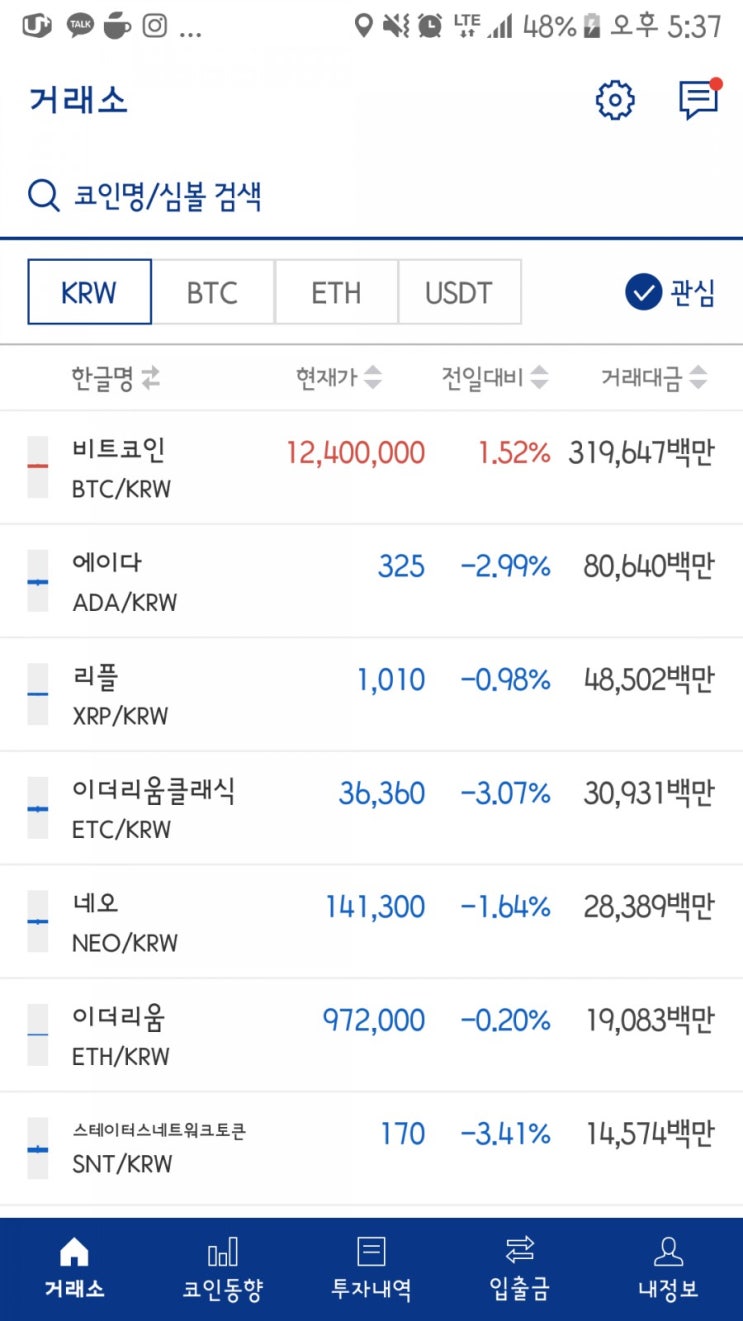Expand the 현재가 sort arrows
The height and width of the screenshot is (1321, 743).
(x=374, y=378)
